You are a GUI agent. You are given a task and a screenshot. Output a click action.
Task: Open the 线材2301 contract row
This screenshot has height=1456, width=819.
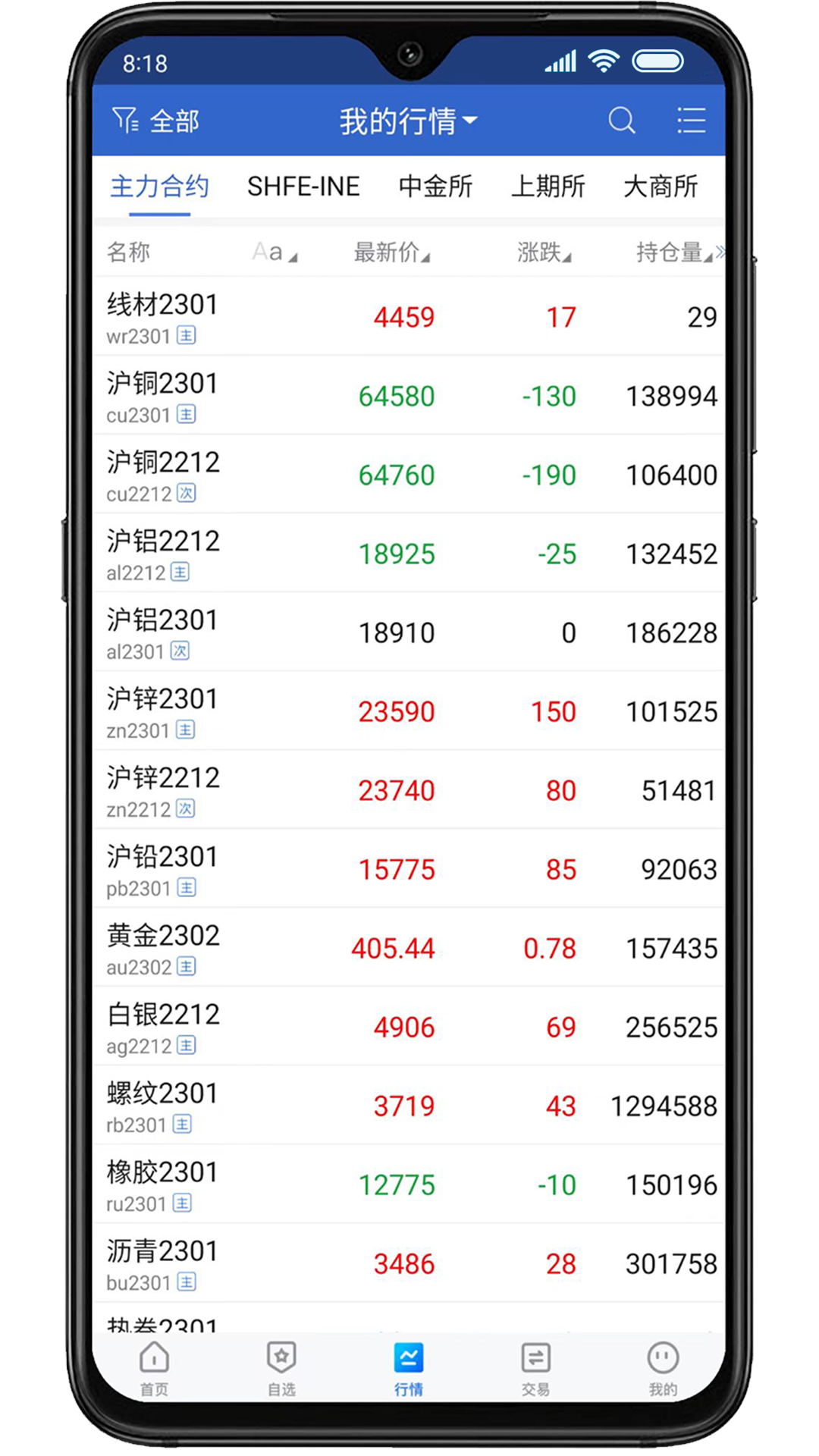pos(408,317)
